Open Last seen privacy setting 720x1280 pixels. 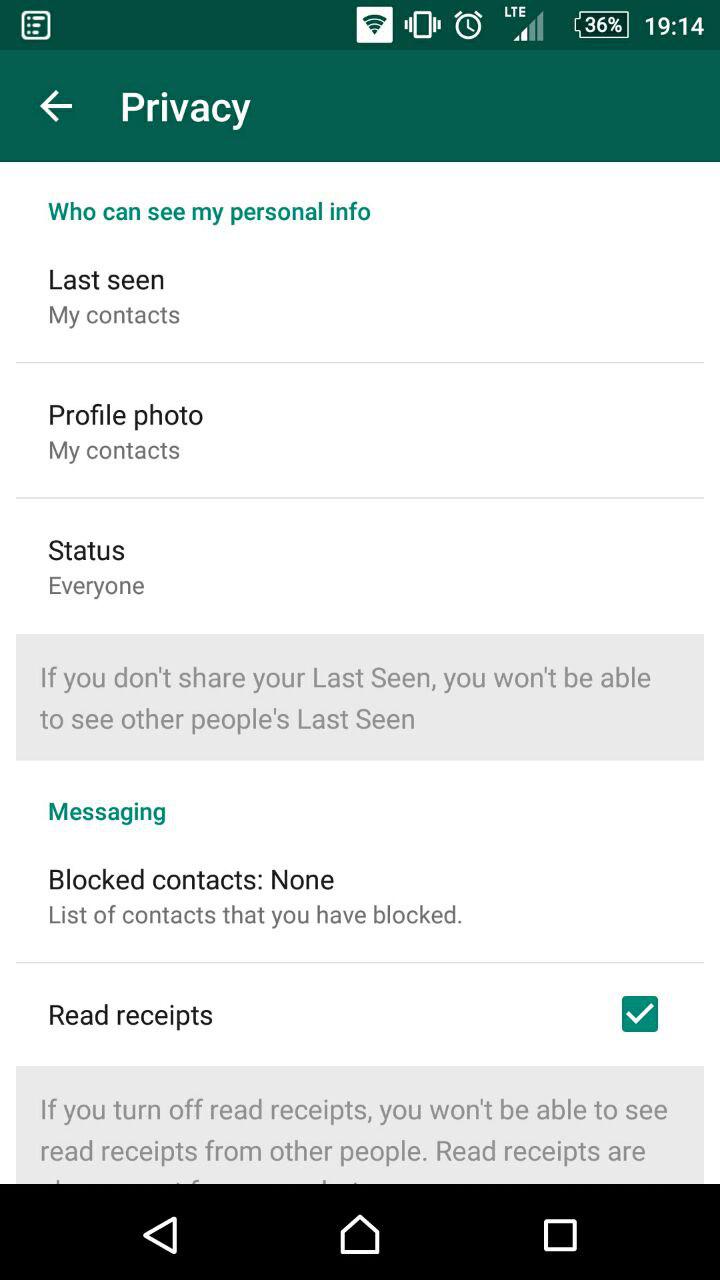360,296
